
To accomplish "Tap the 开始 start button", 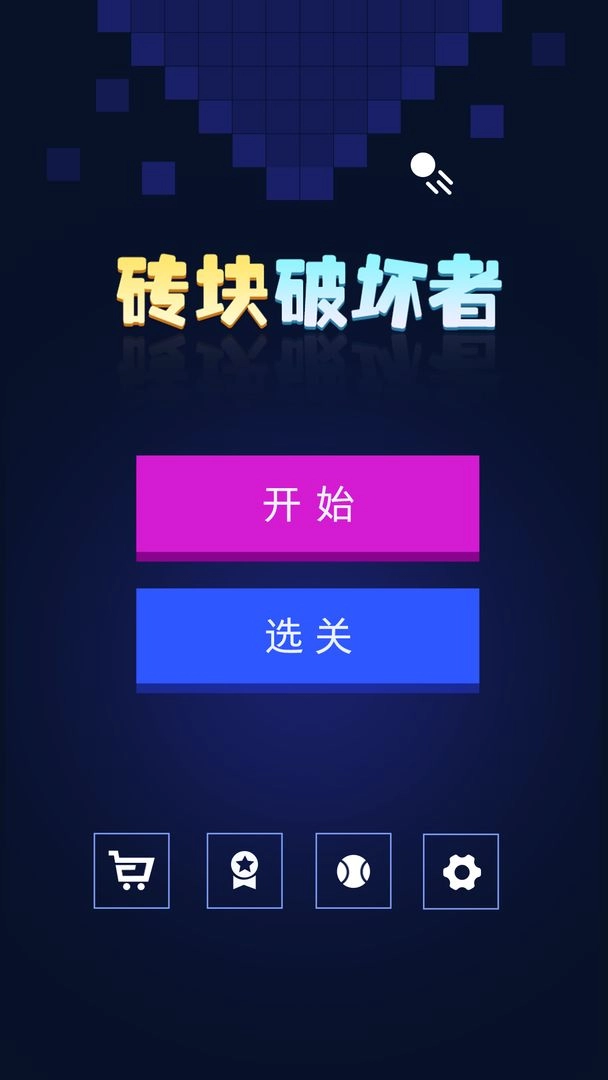I will [x=307, y=504].
